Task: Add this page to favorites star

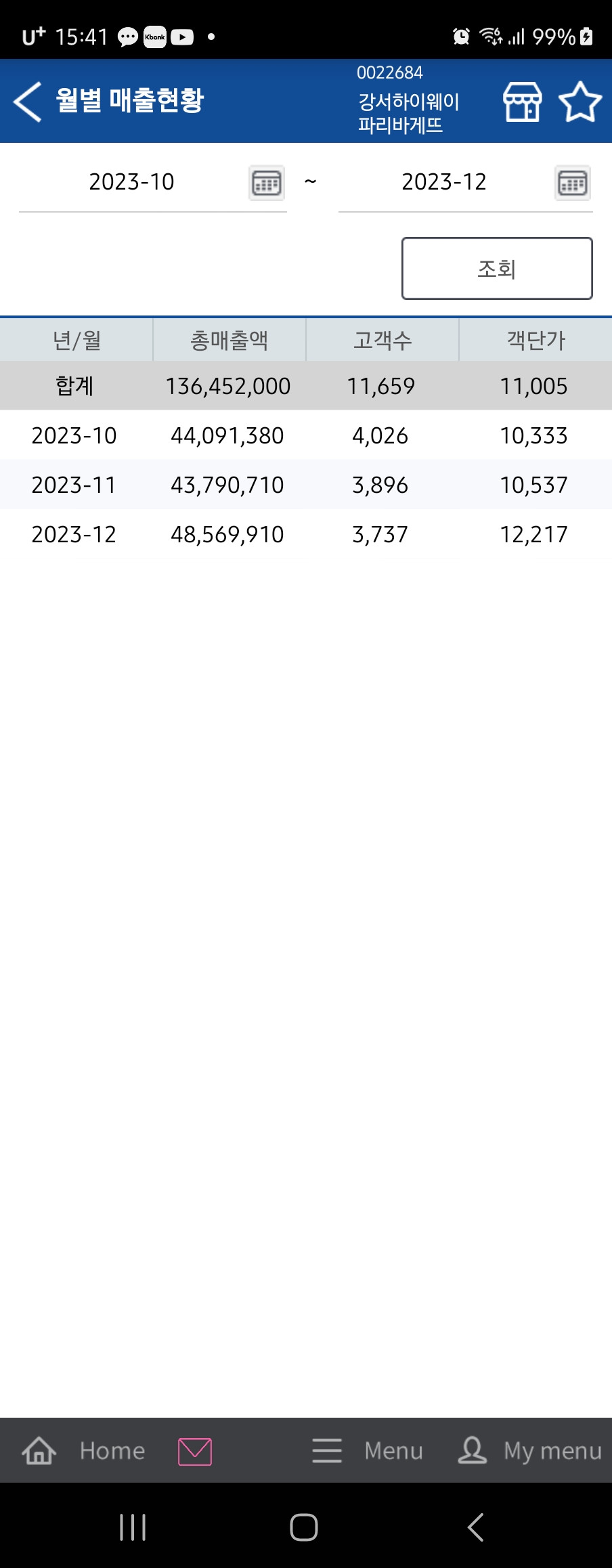Action: [580, 102]
